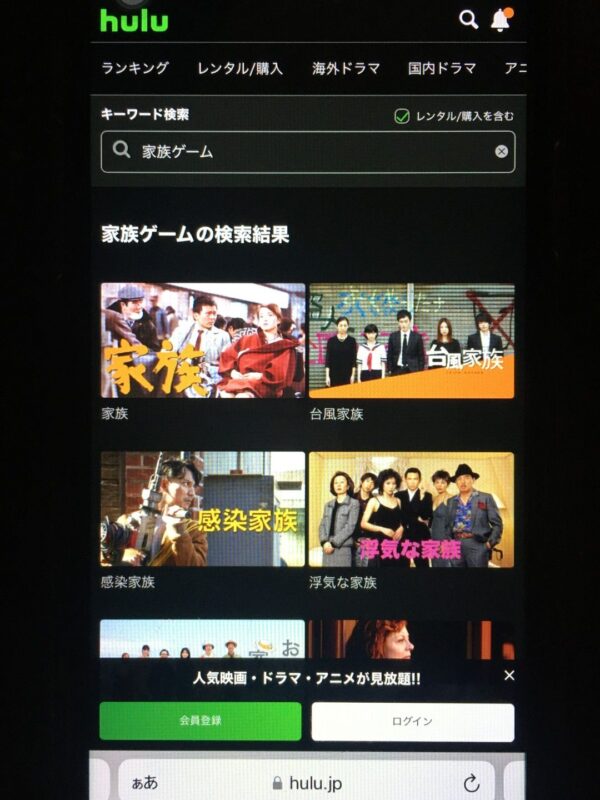Dismiss the 見放題 promo banner

tap(509, 676)
